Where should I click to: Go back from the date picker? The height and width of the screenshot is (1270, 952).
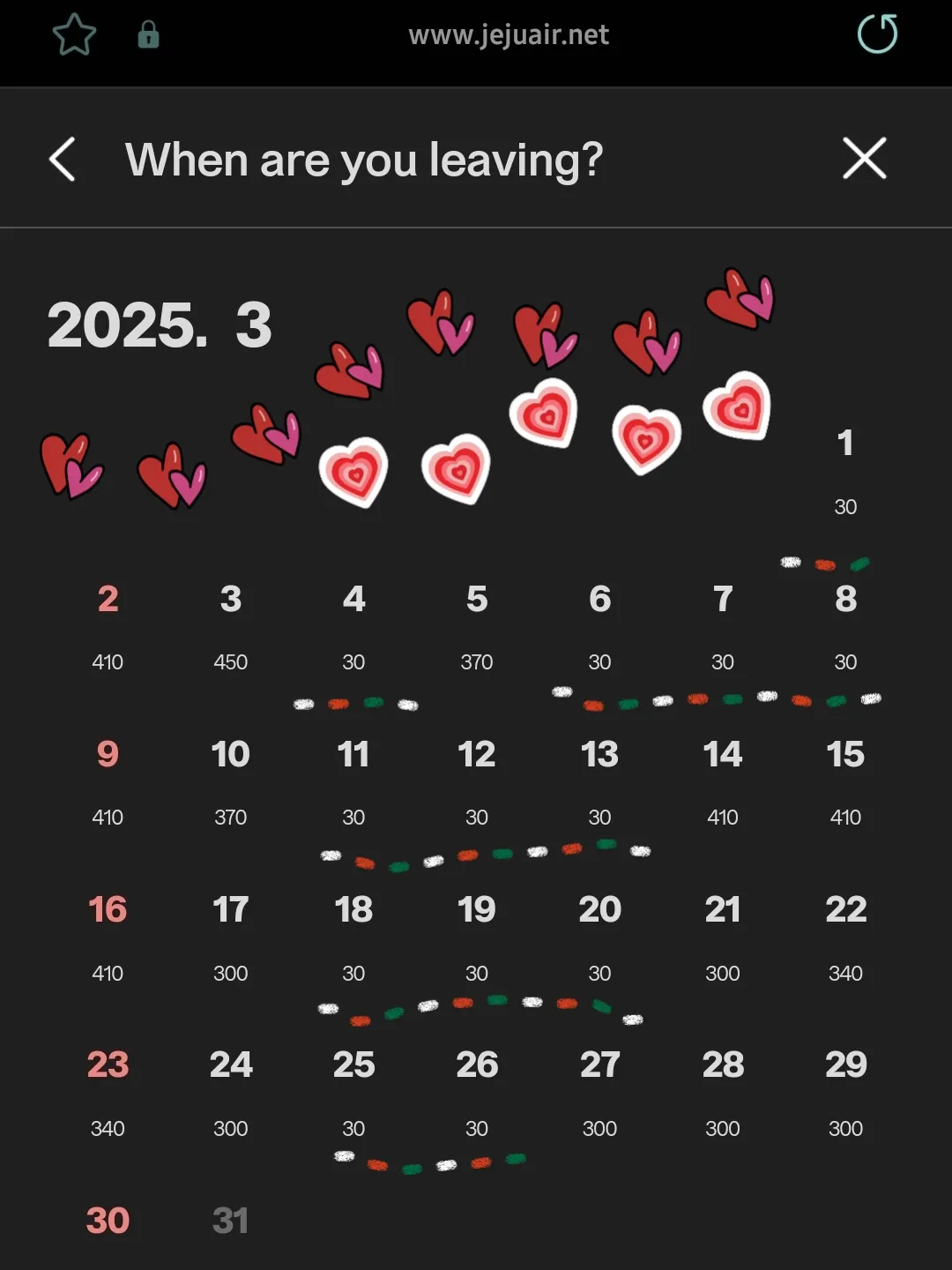pyautogui.click(x=63, y=160)
